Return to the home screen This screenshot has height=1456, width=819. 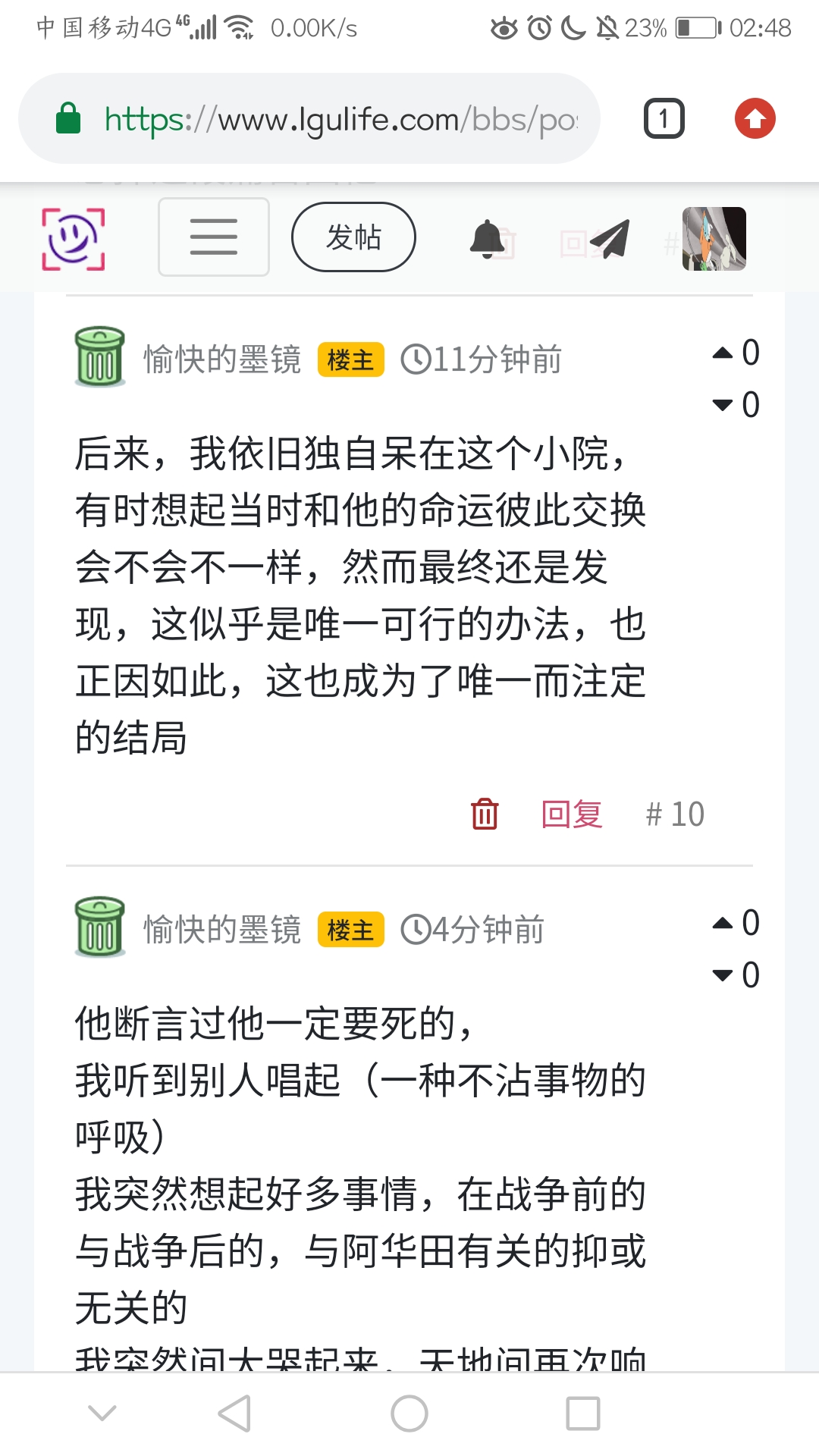pos(409,1414)
